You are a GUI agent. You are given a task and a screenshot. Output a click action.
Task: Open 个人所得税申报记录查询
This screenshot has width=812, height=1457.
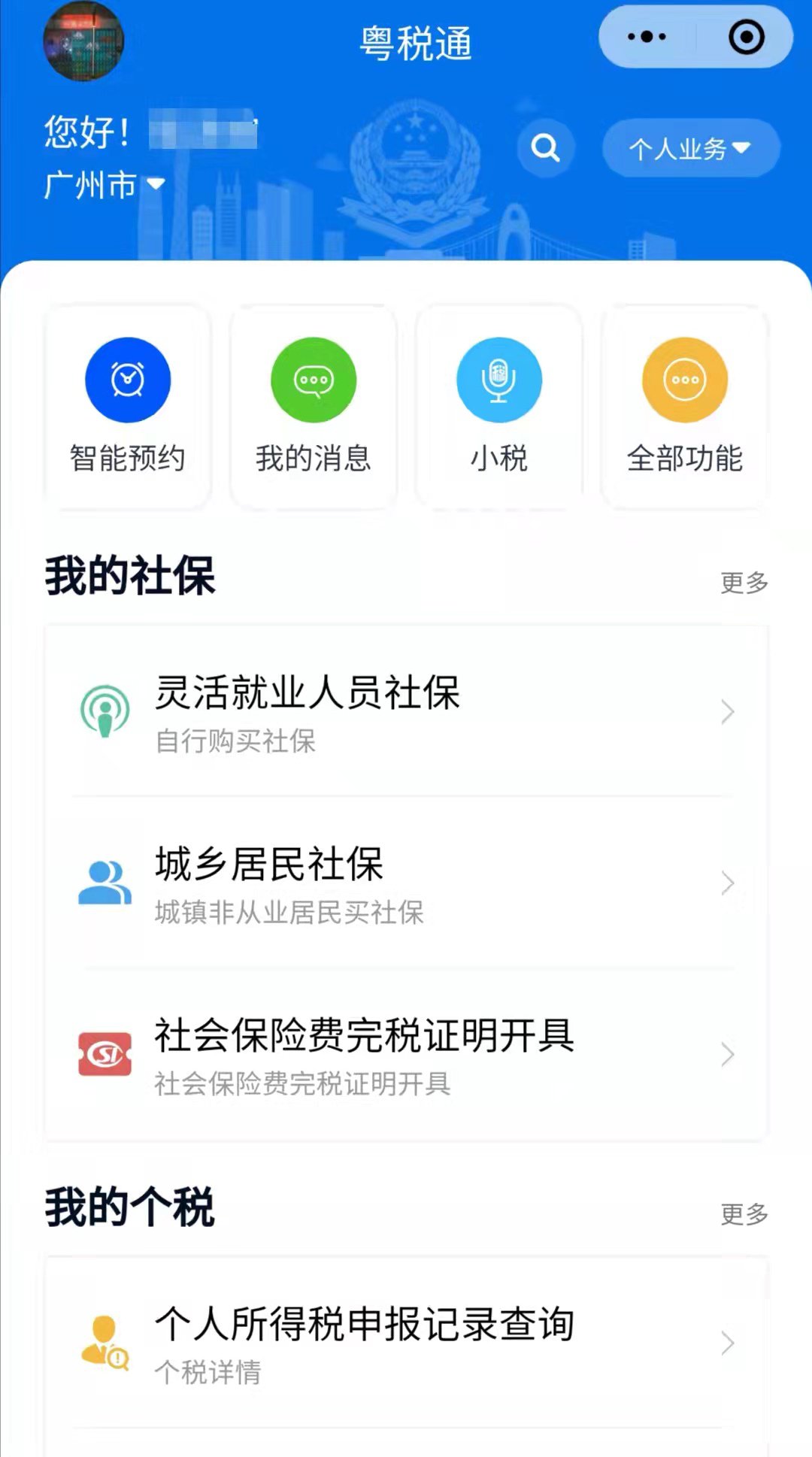pyautogui.click(x=406, y=1343)
